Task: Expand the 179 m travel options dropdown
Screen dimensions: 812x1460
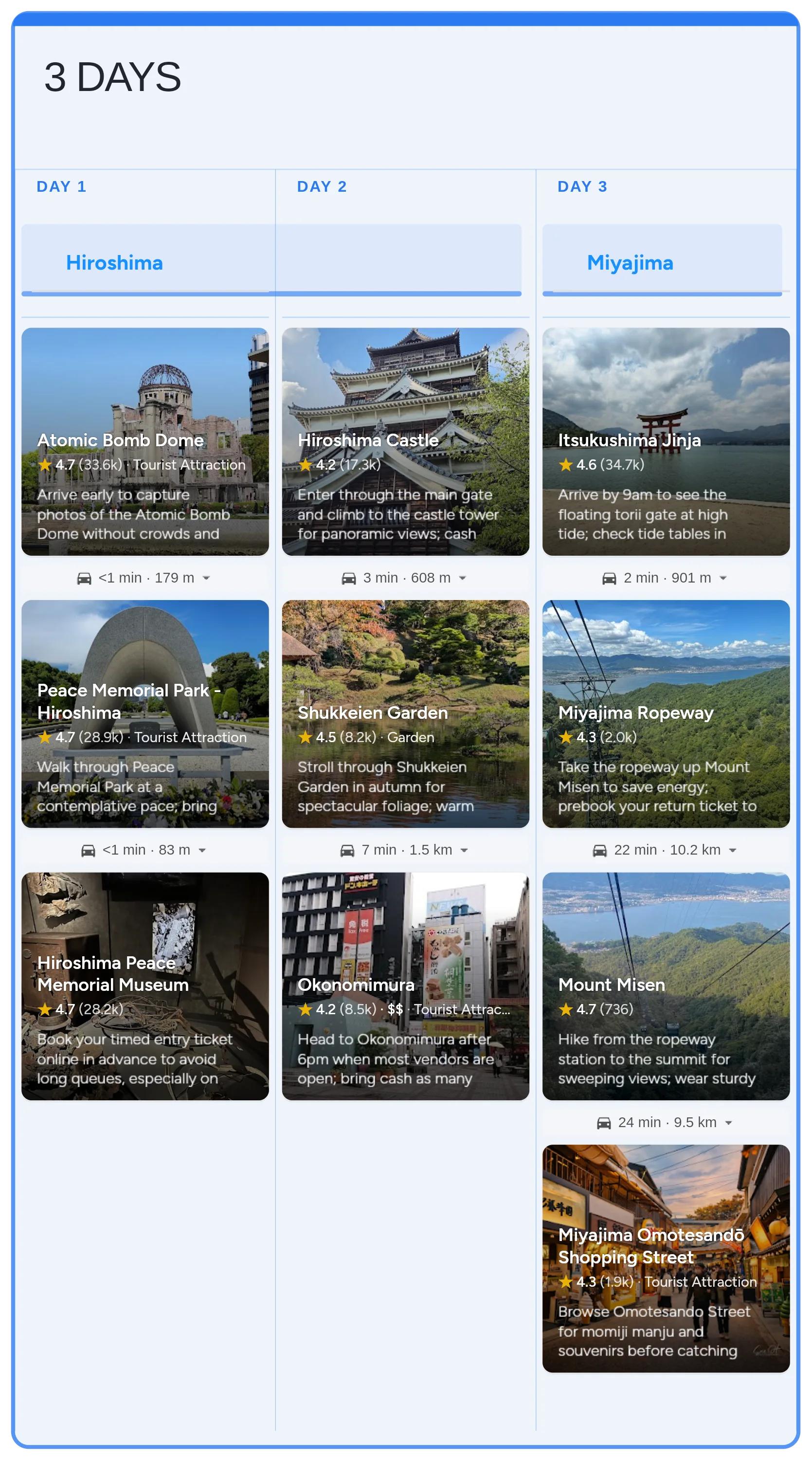Action: point(206,578)
